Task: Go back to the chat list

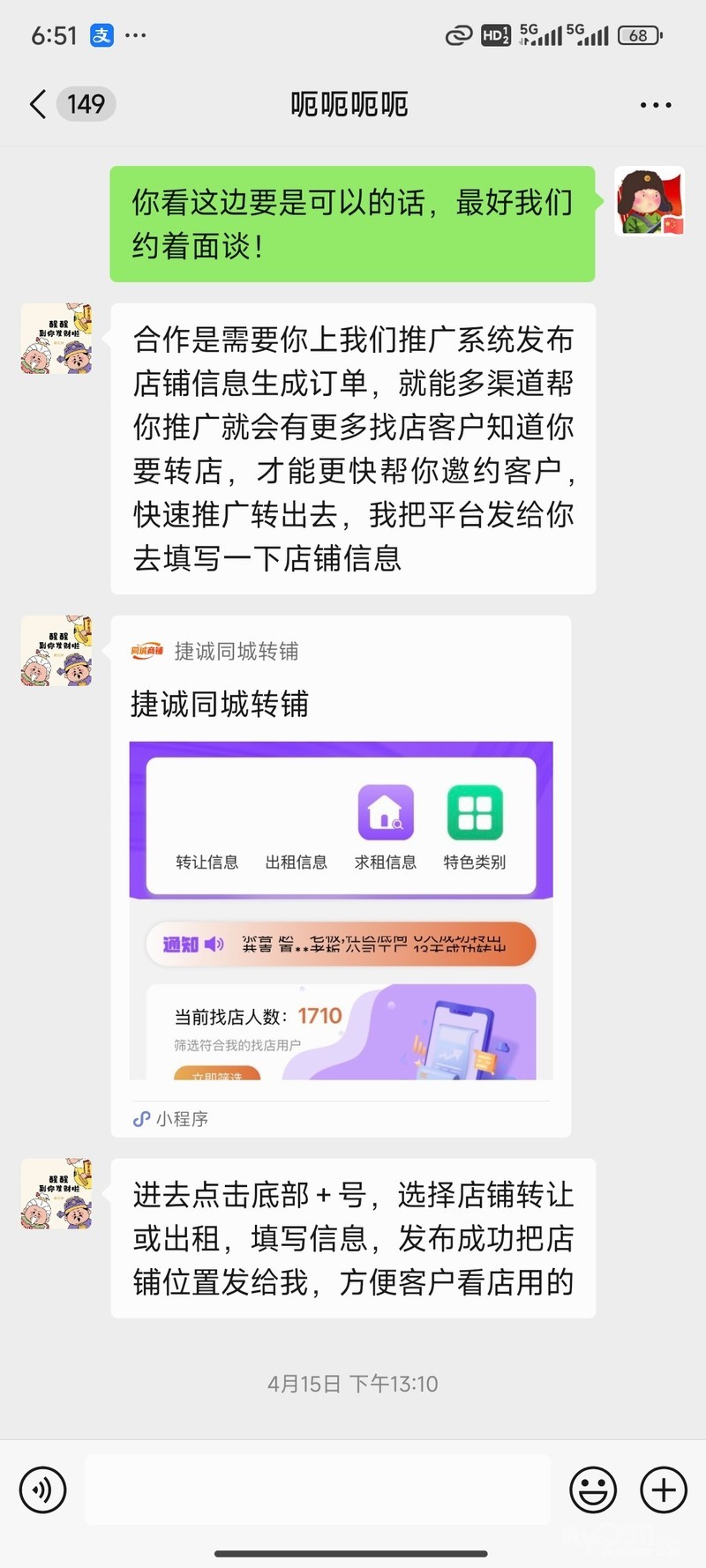Action: point(39,104)
